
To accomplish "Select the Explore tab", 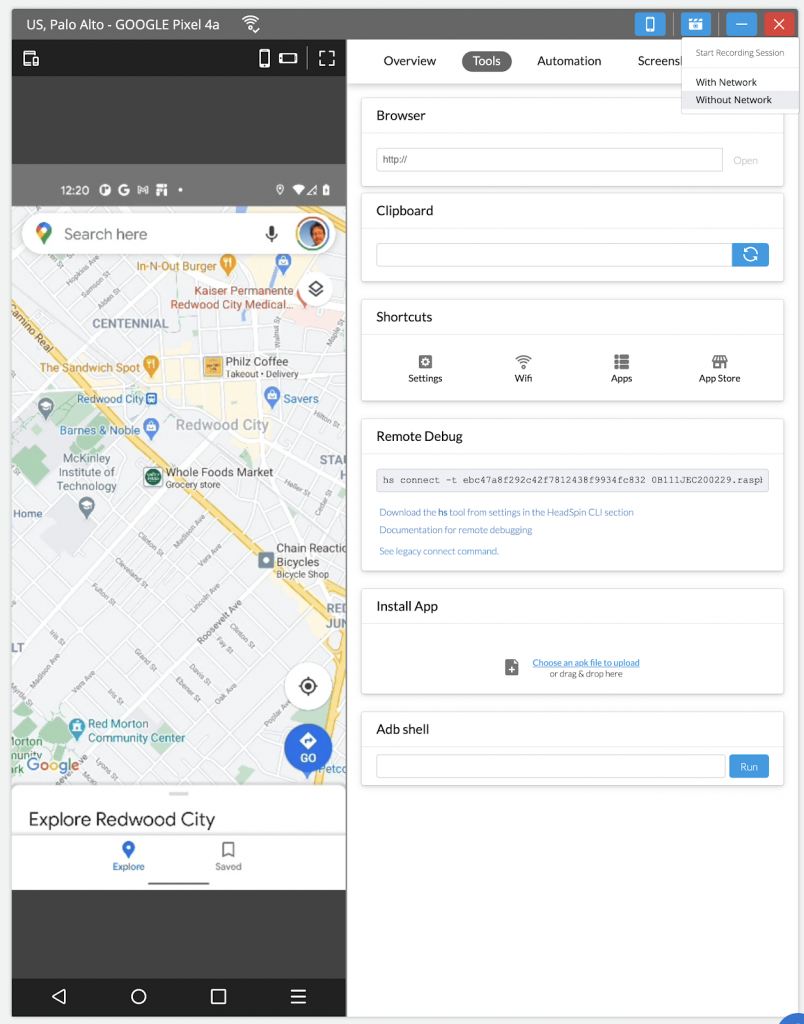I will point(128,856).
